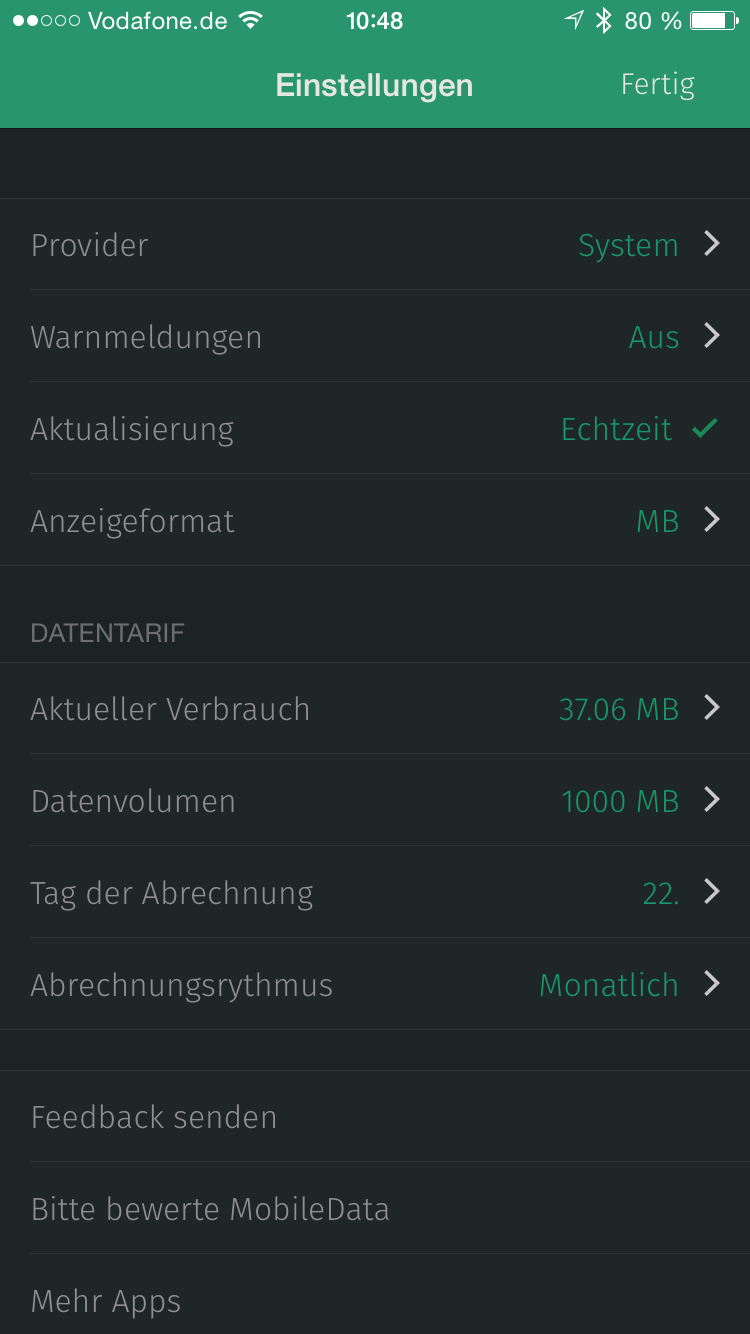The image size is (750, 1334).
Task: Open the Datenvolumen setting
Action: pyautogui.click(x=375, y=800)
